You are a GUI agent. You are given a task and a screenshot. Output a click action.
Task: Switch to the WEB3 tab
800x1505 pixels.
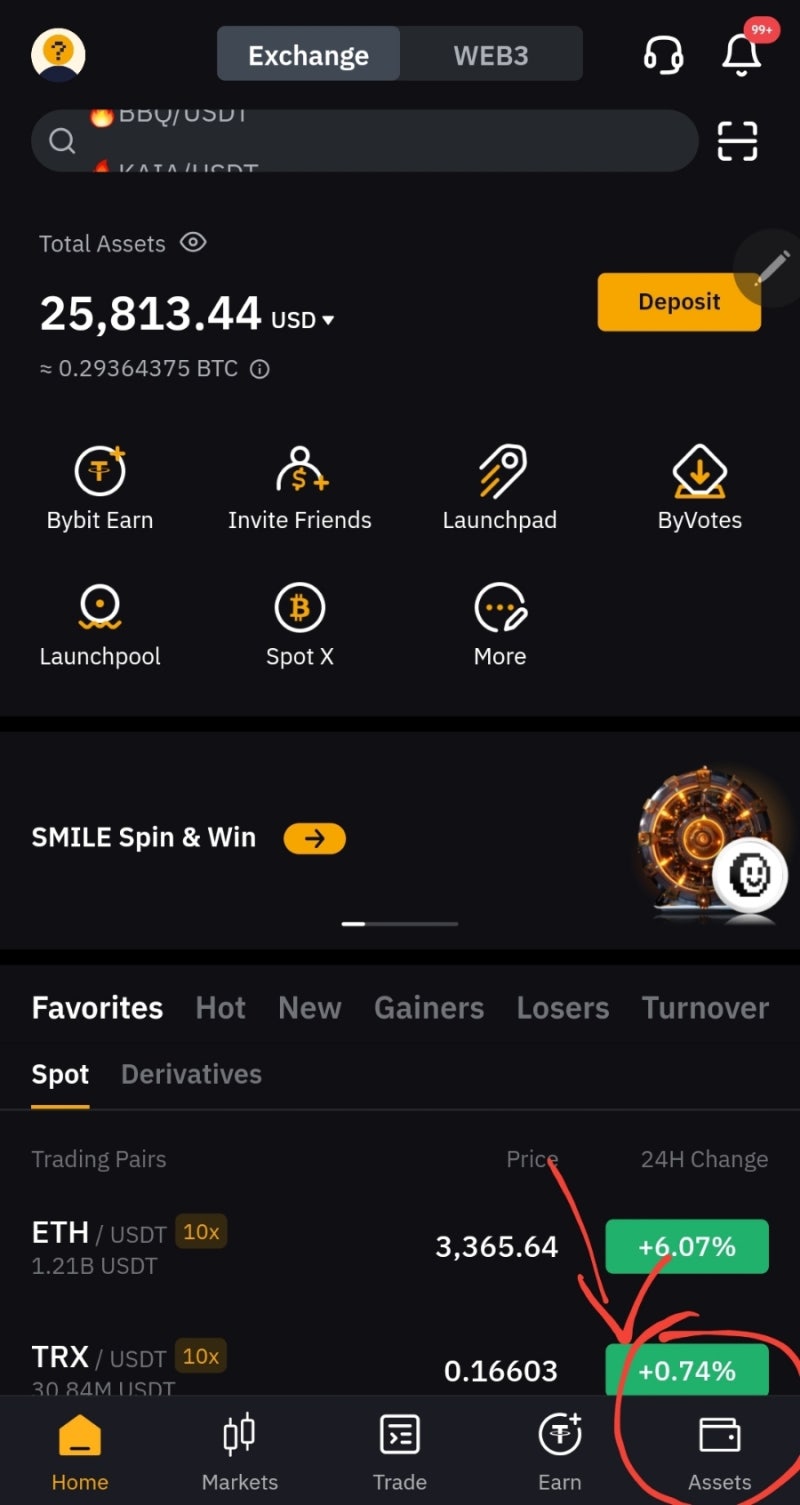coord(490,55)
